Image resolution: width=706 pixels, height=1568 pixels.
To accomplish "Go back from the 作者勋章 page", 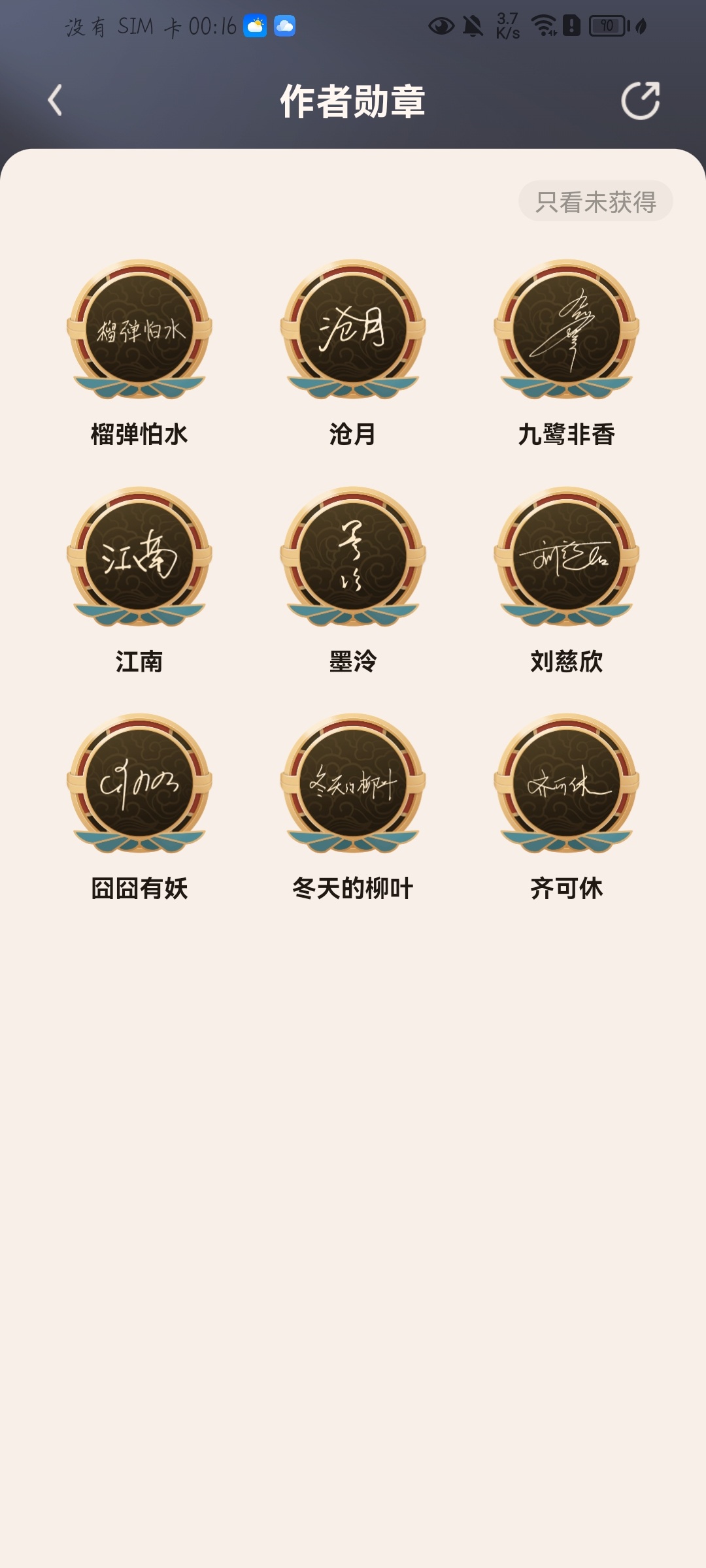I will click(55, 101).
